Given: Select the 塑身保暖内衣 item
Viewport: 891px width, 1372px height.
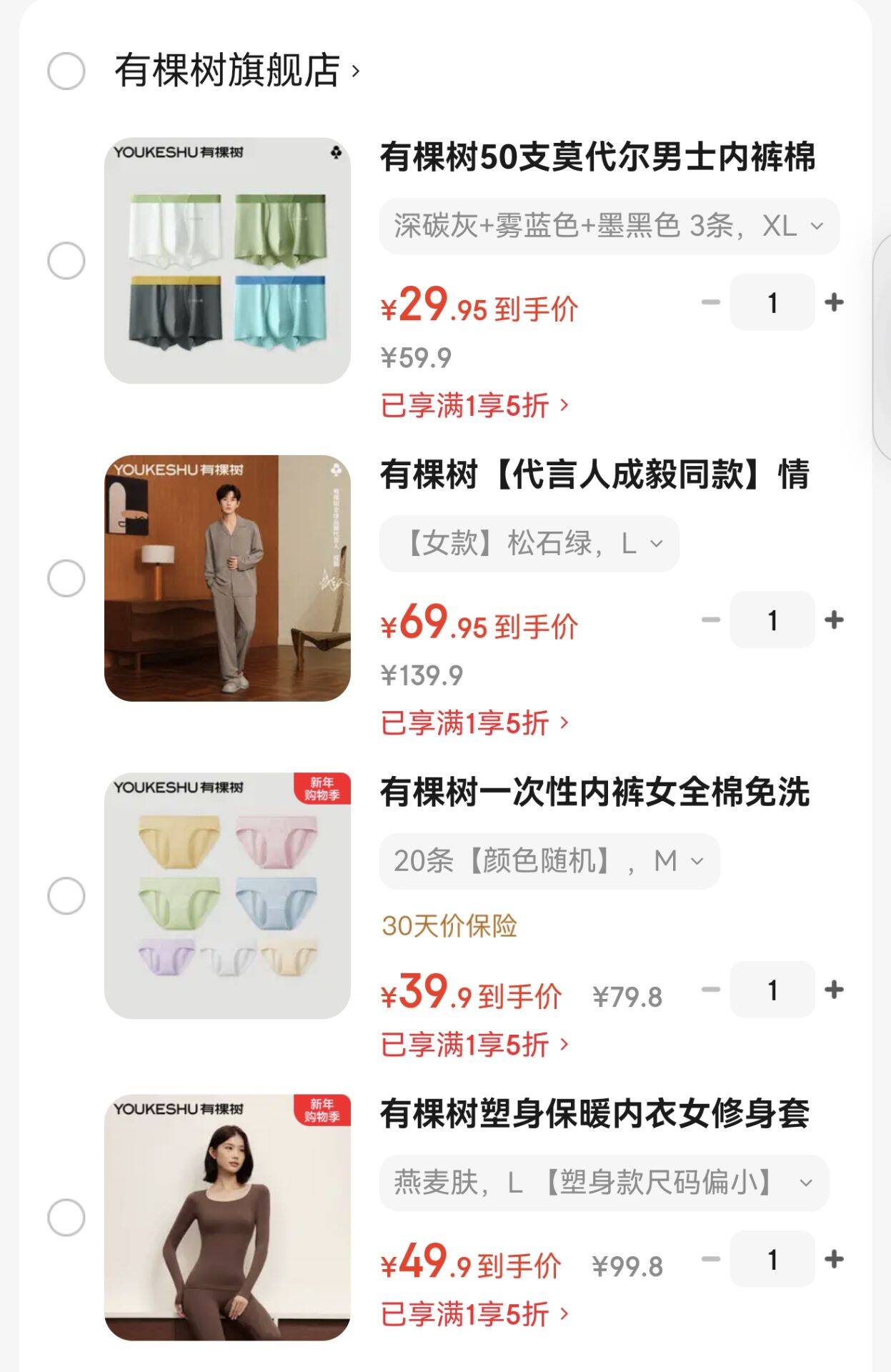Looking at the screenshot, I should tap(66, 1218).
